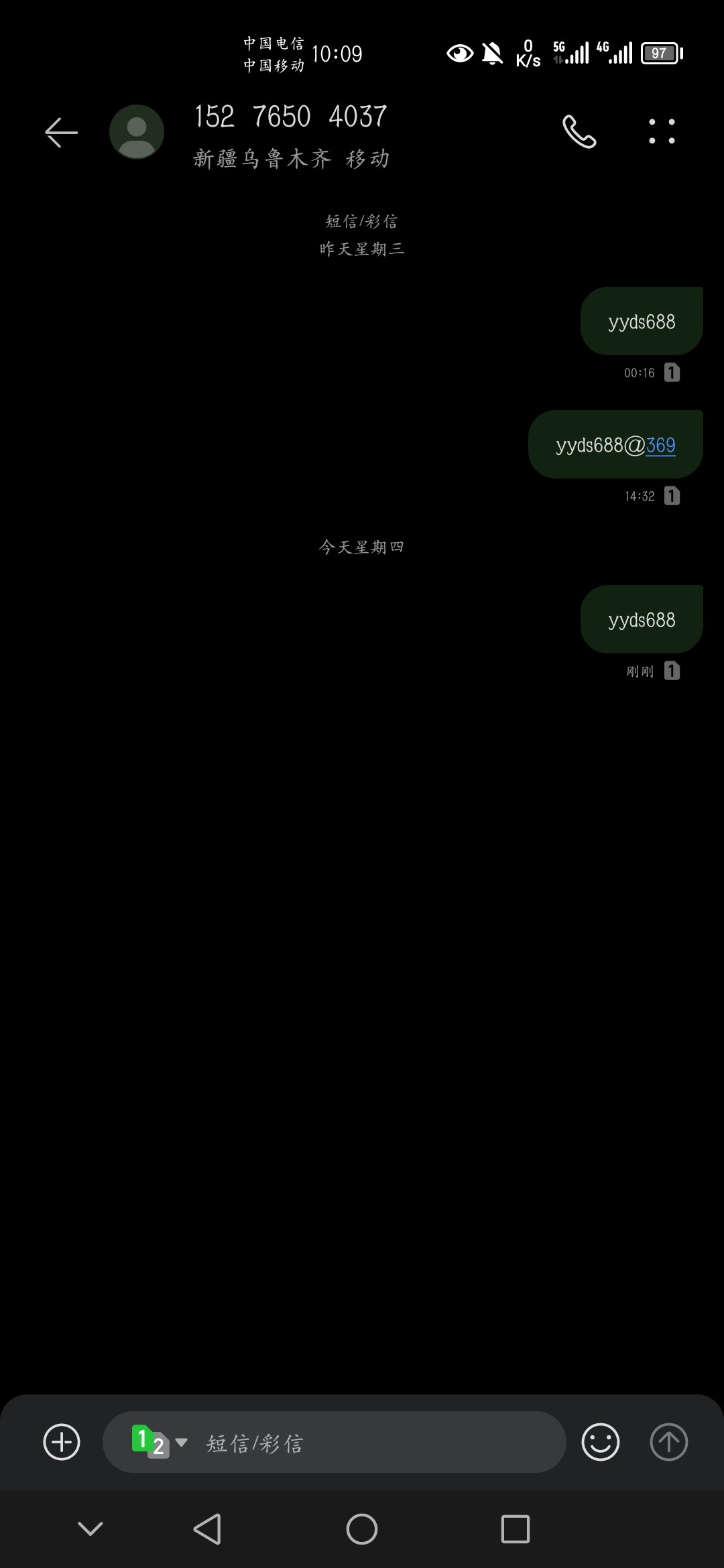Switch SIM card via the 1/2 selector
The height and width of the screenshot is (1568, 724).
tap(158, 1441)
